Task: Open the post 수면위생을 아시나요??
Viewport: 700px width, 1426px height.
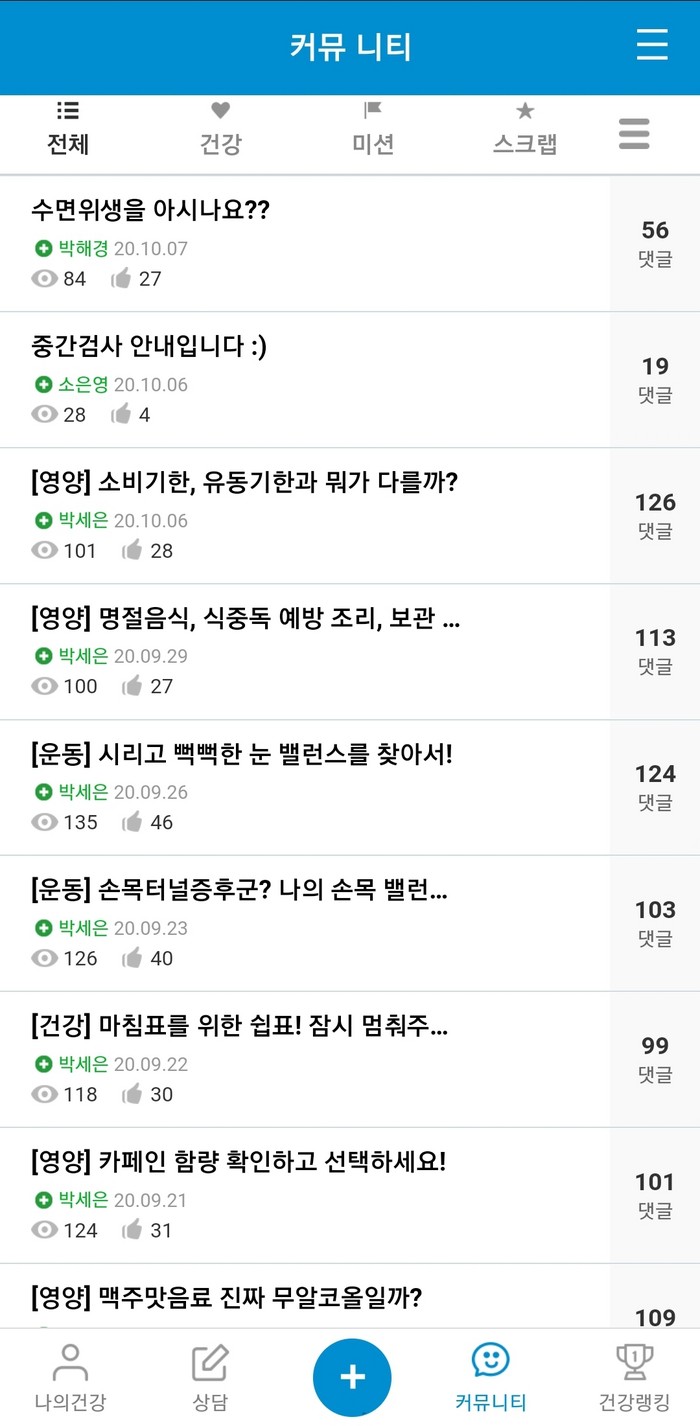Action: (150, 210)
